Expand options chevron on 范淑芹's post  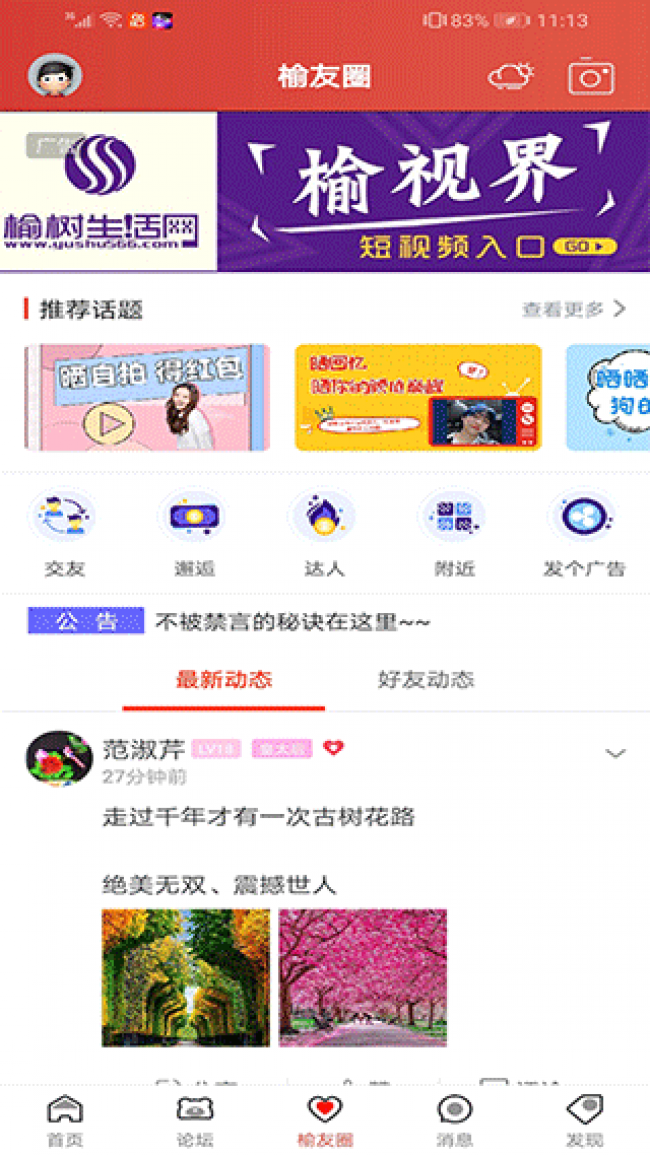[x=615, y=754]
